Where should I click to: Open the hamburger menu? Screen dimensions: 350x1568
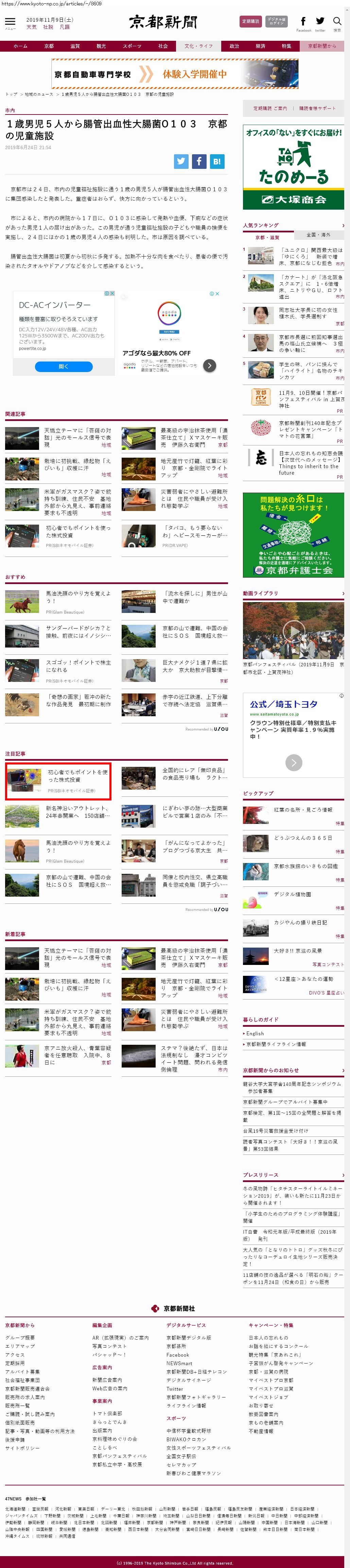point(10,22)
